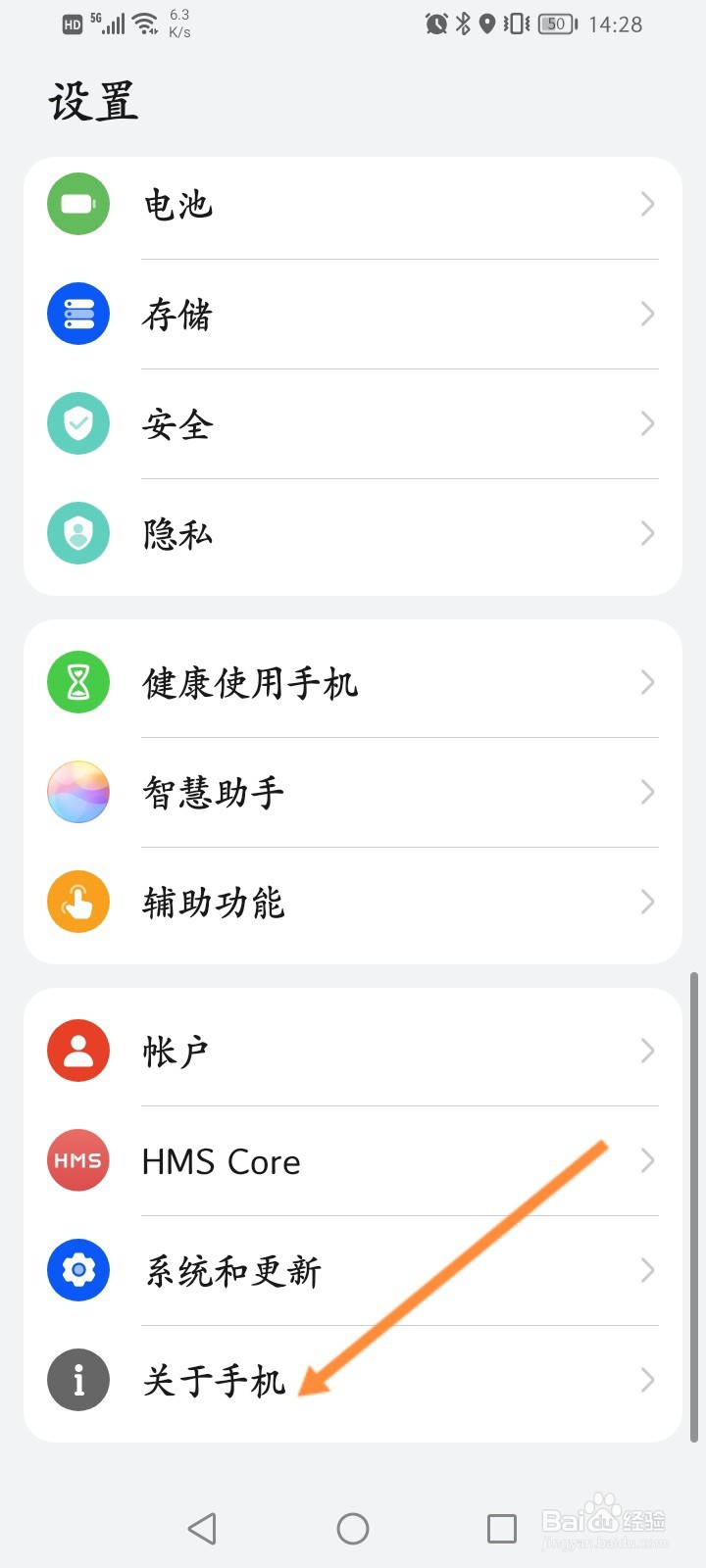This screenshot has width=706, height=1568.
Task: Select 智慧助手 (Smart Assistant)
Action: click(353, 793)
